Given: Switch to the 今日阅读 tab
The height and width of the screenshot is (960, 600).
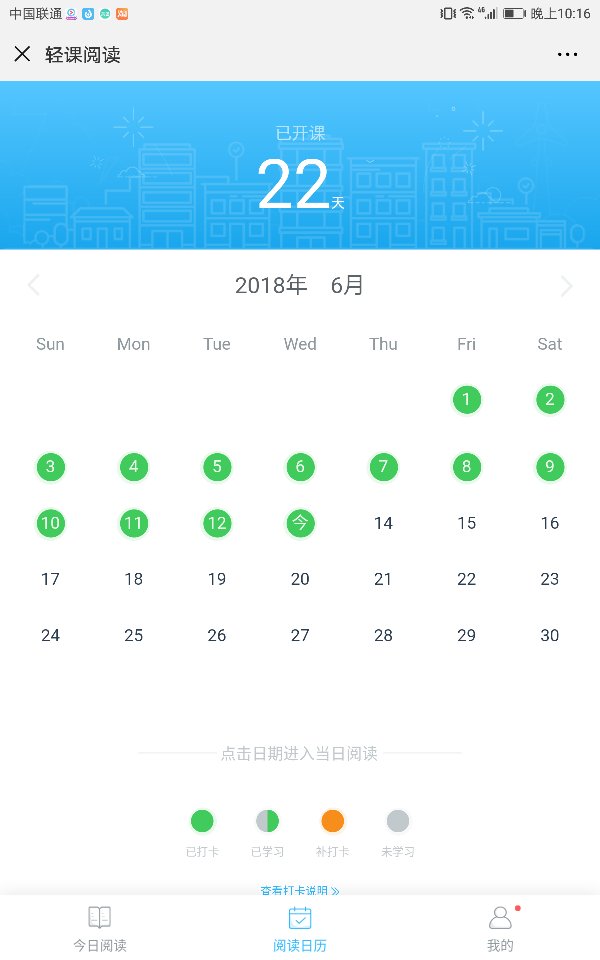Looking at the screenshot, I should tap(100, 929).
